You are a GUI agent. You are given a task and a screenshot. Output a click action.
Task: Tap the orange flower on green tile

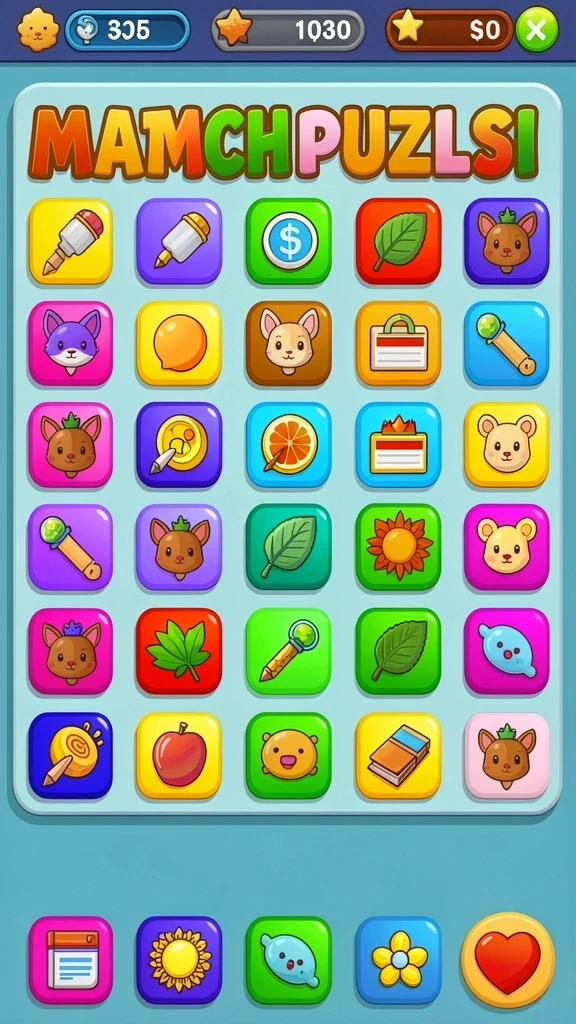[398, 547]
